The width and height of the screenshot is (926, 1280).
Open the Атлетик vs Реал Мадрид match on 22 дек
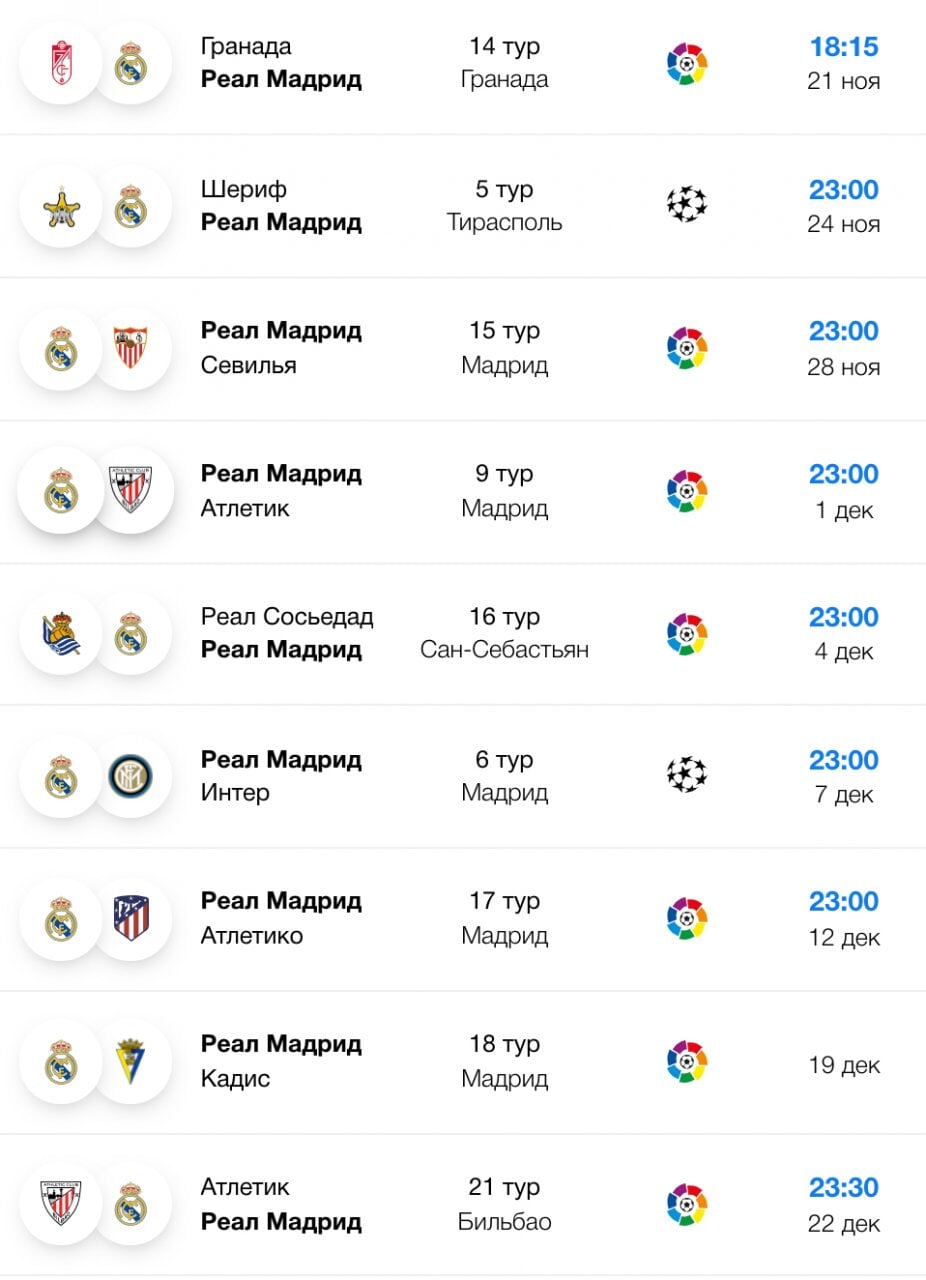click(462, 1205)
